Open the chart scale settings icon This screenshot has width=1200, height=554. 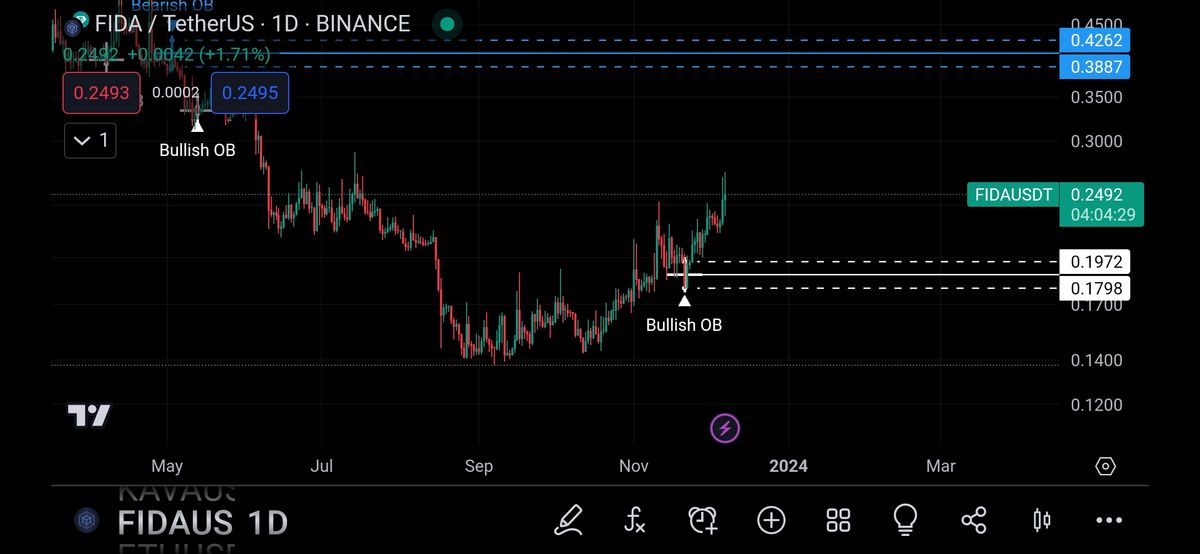tap(1105, 466)
